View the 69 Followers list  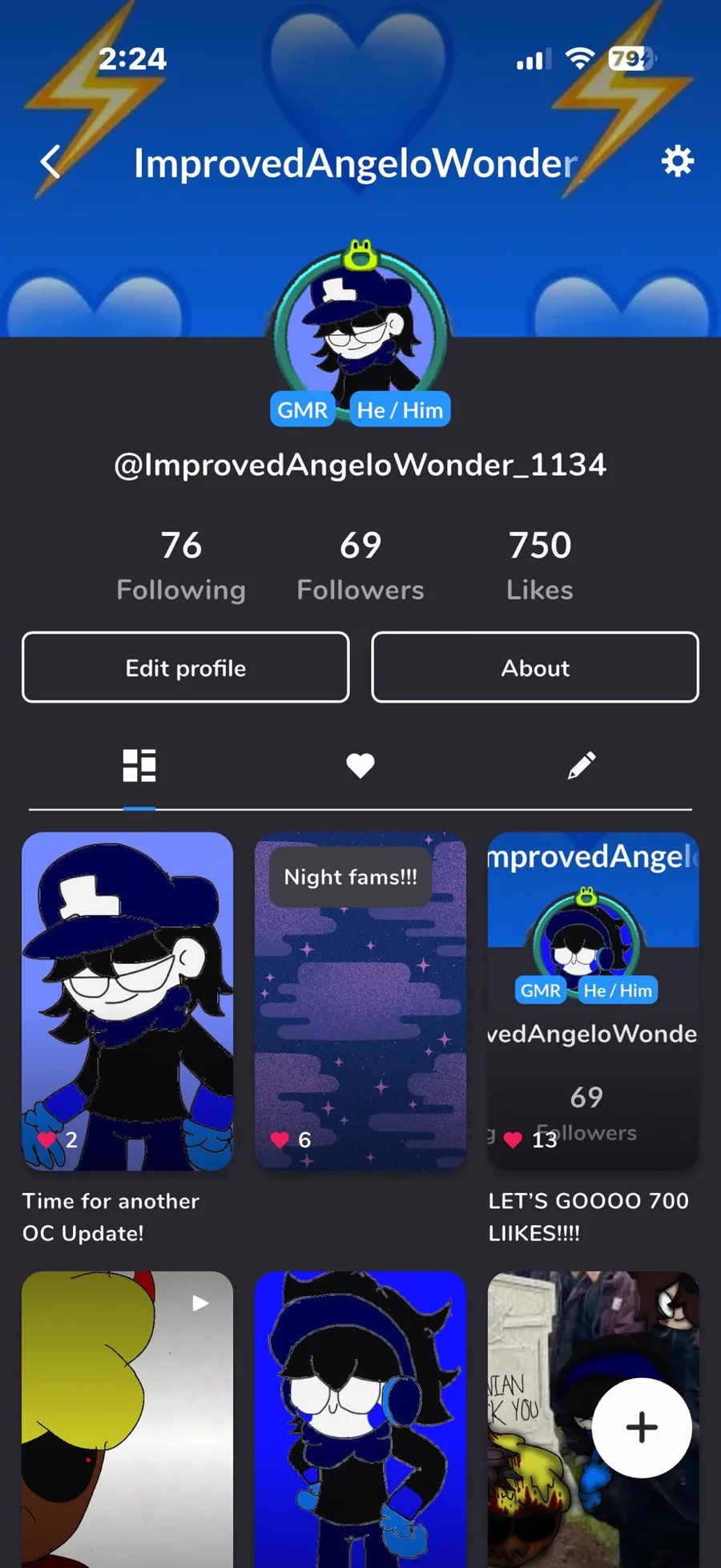point(360,566)
